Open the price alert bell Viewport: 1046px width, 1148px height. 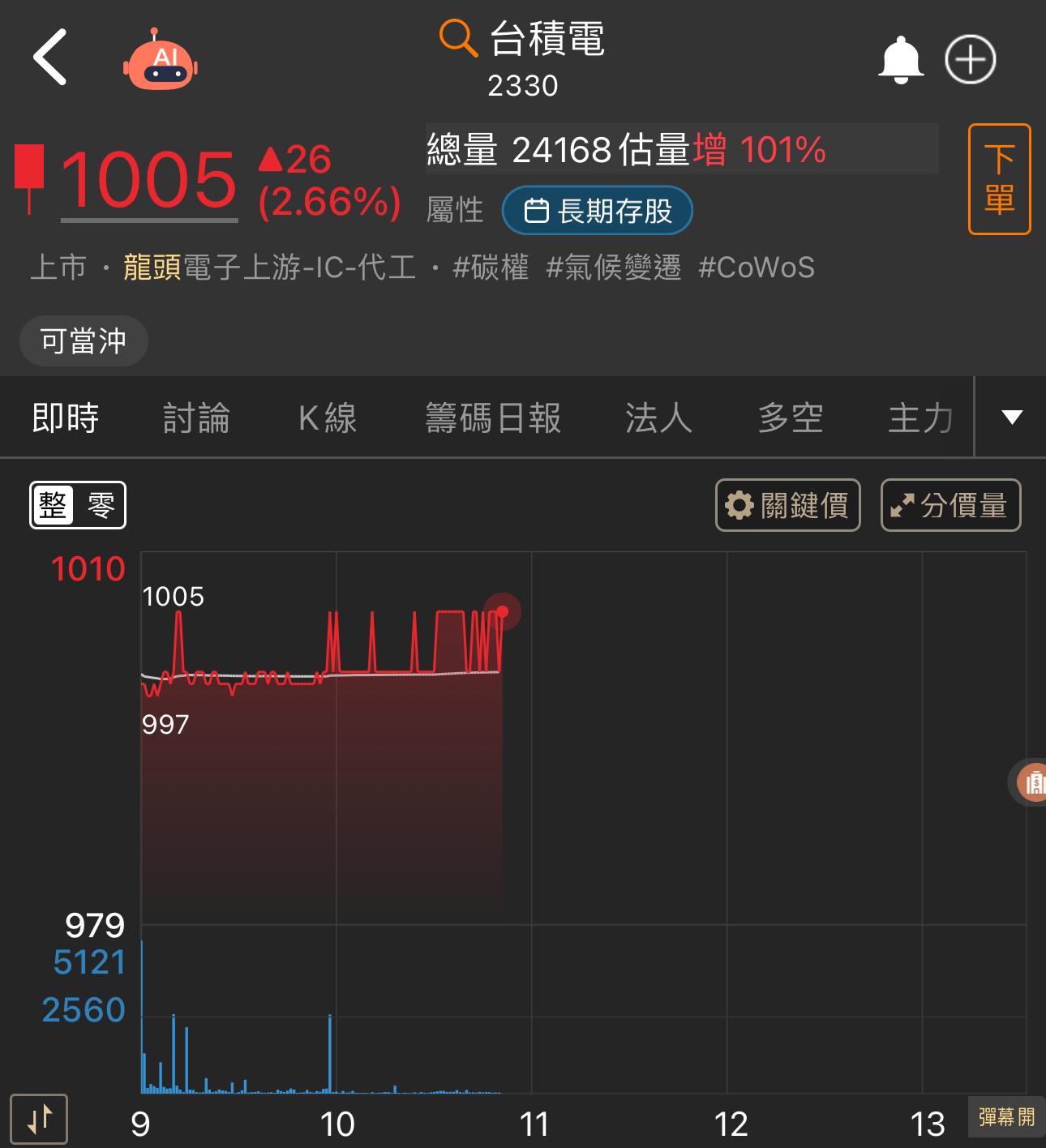901,59
